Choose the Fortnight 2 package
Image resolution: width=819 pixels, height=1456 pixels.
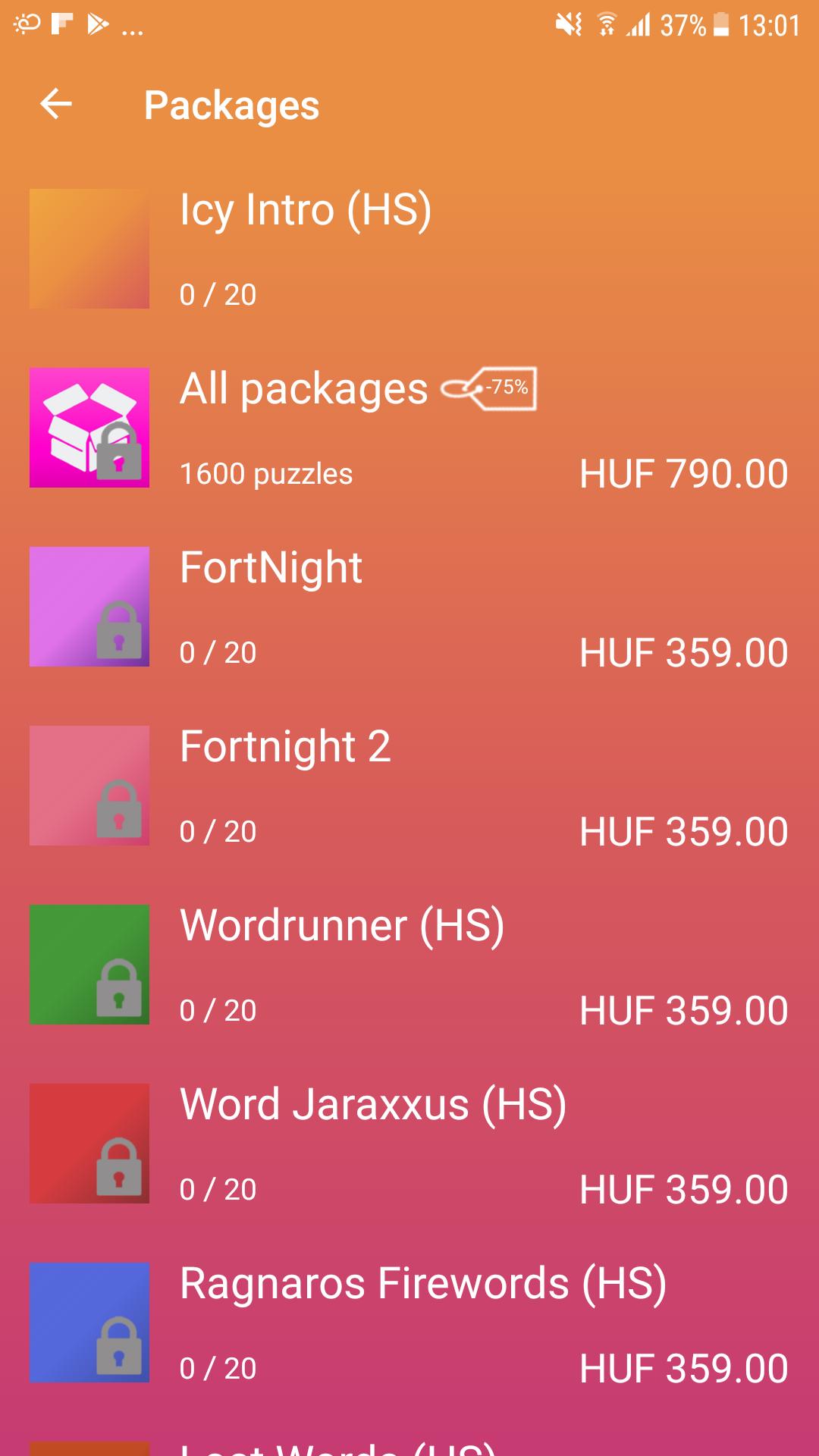coord(409,786)
